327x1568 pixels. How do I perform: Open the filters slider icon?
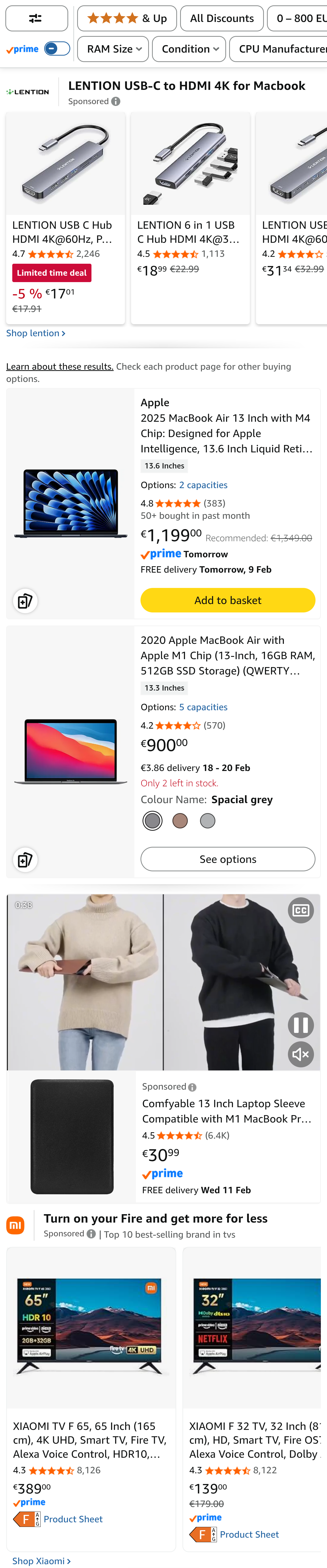coord(37,18)
